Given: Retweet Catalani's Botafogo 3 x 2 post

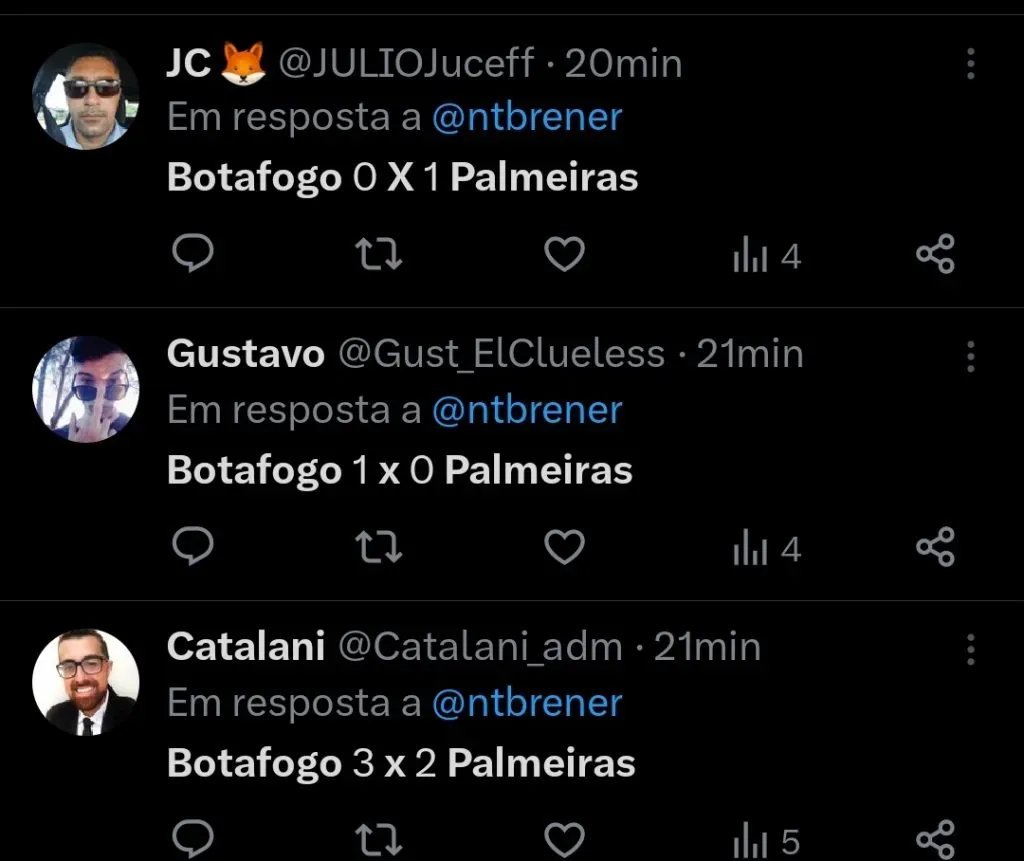Looking at the screenshot, I should (x=379, y=838).
